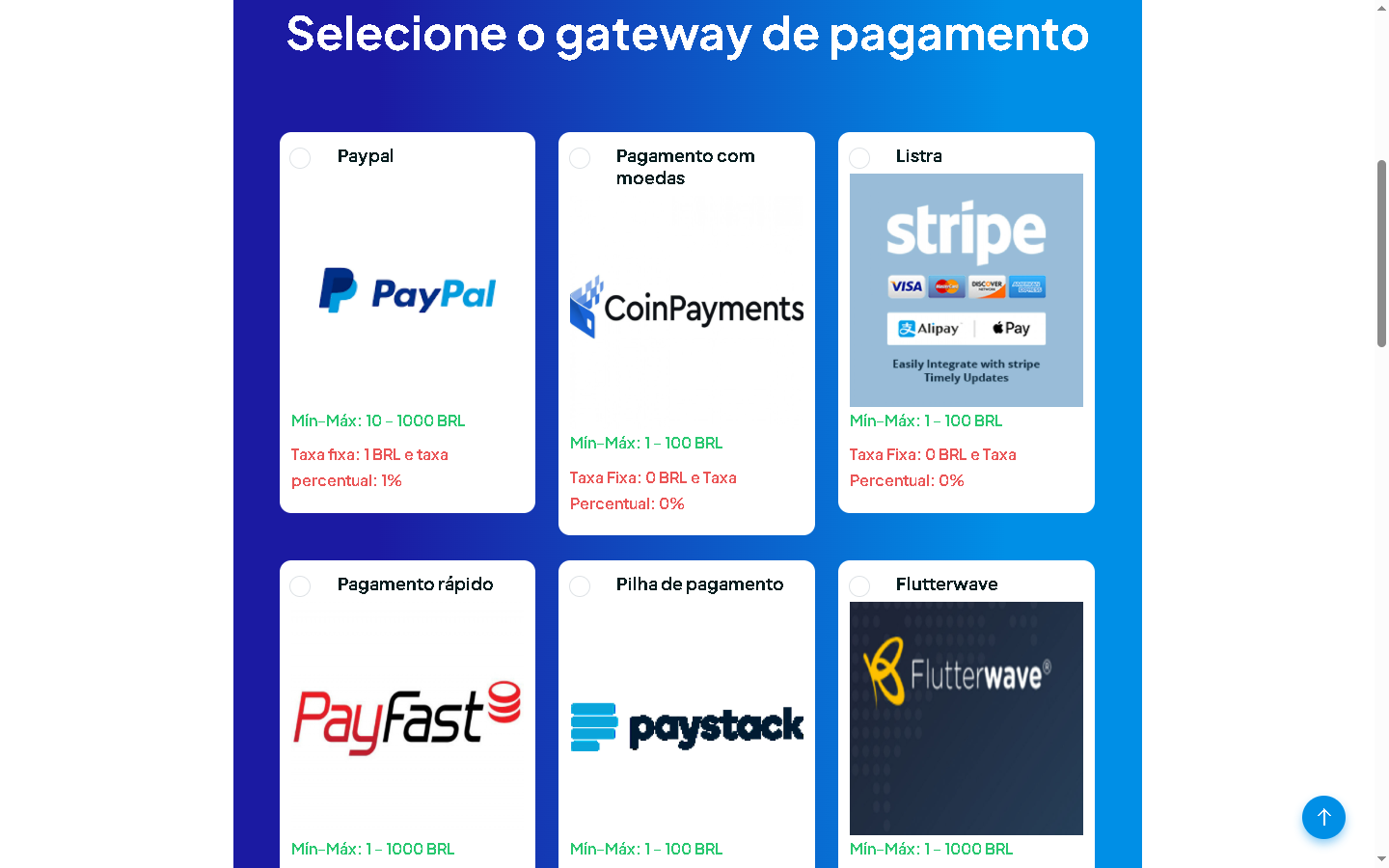Screen dimensions: 1389x868
Task: Choose the Flutterwave radio option
Action: (859, 586)
